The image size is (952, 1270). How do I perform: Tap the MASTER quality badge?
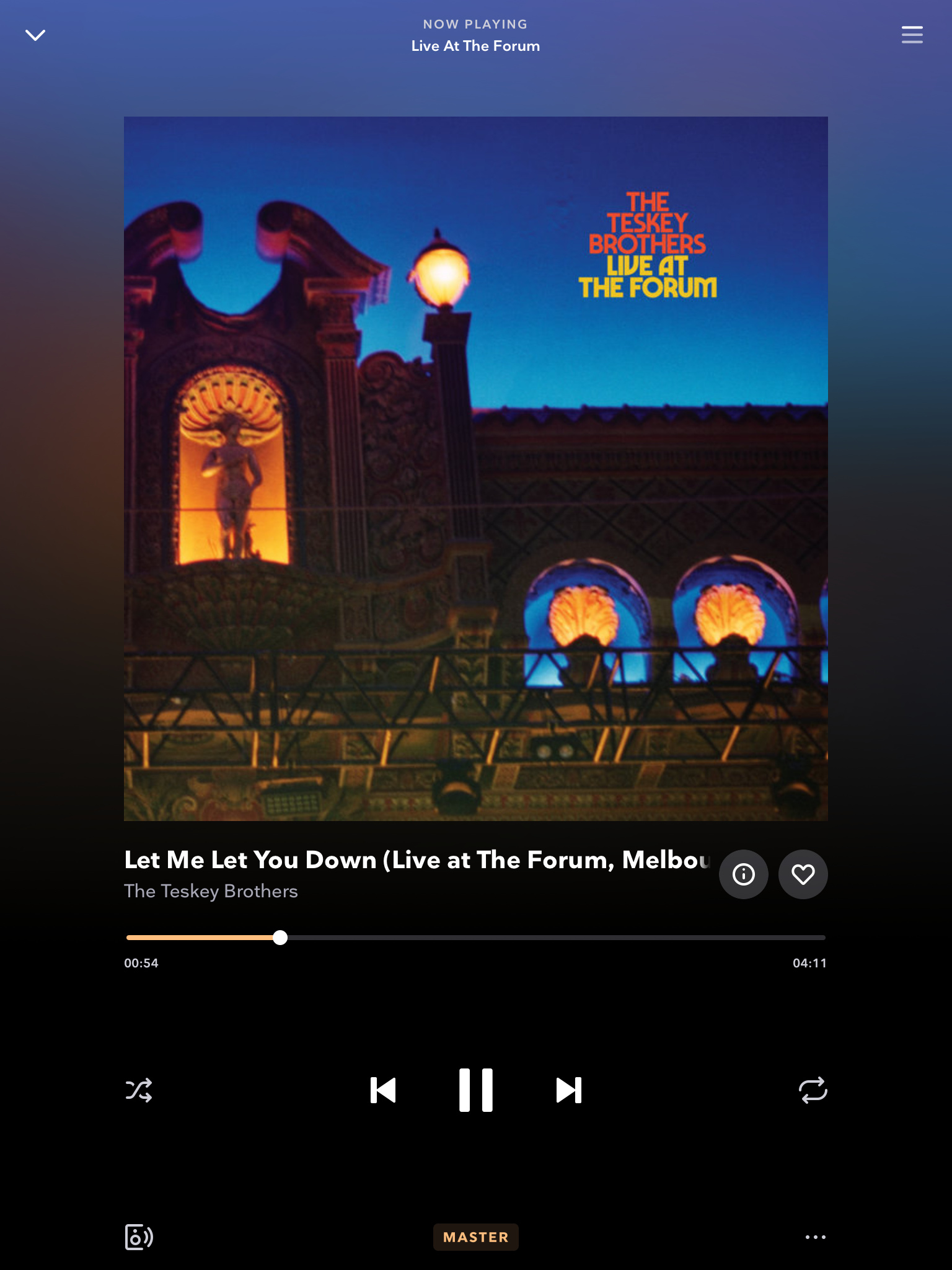[x=475, y=1237]
